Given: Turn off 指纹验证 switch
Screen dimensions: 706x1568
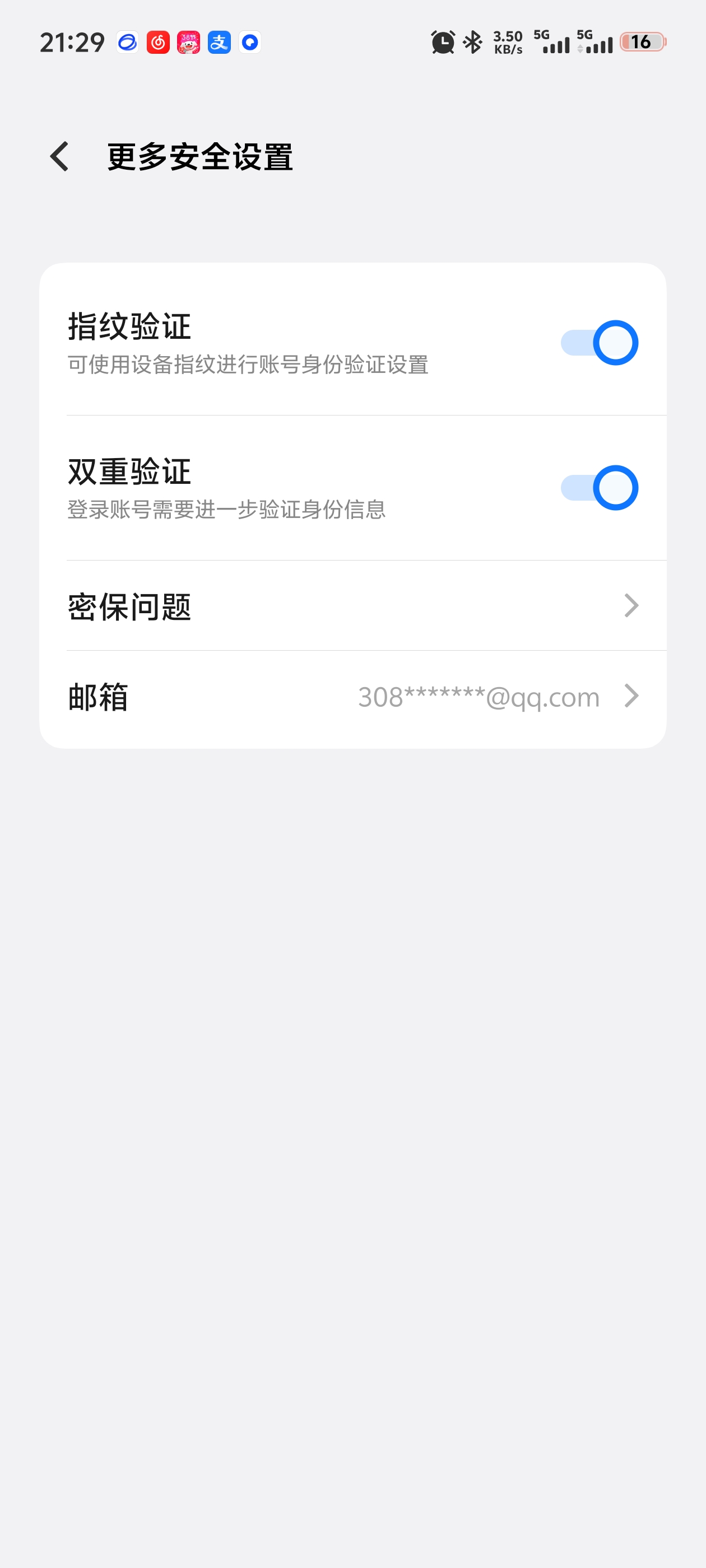Looking at the screenshot, I should click(599, 343).
